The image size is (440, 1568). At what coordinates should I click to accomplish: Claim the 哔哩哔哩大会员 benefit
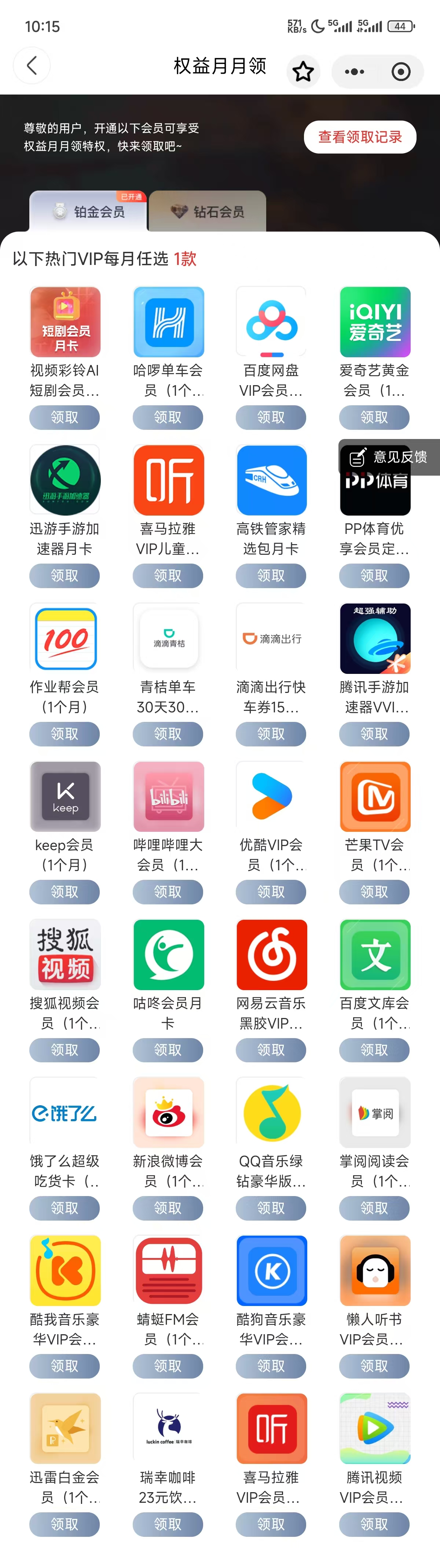pos(168,892)
